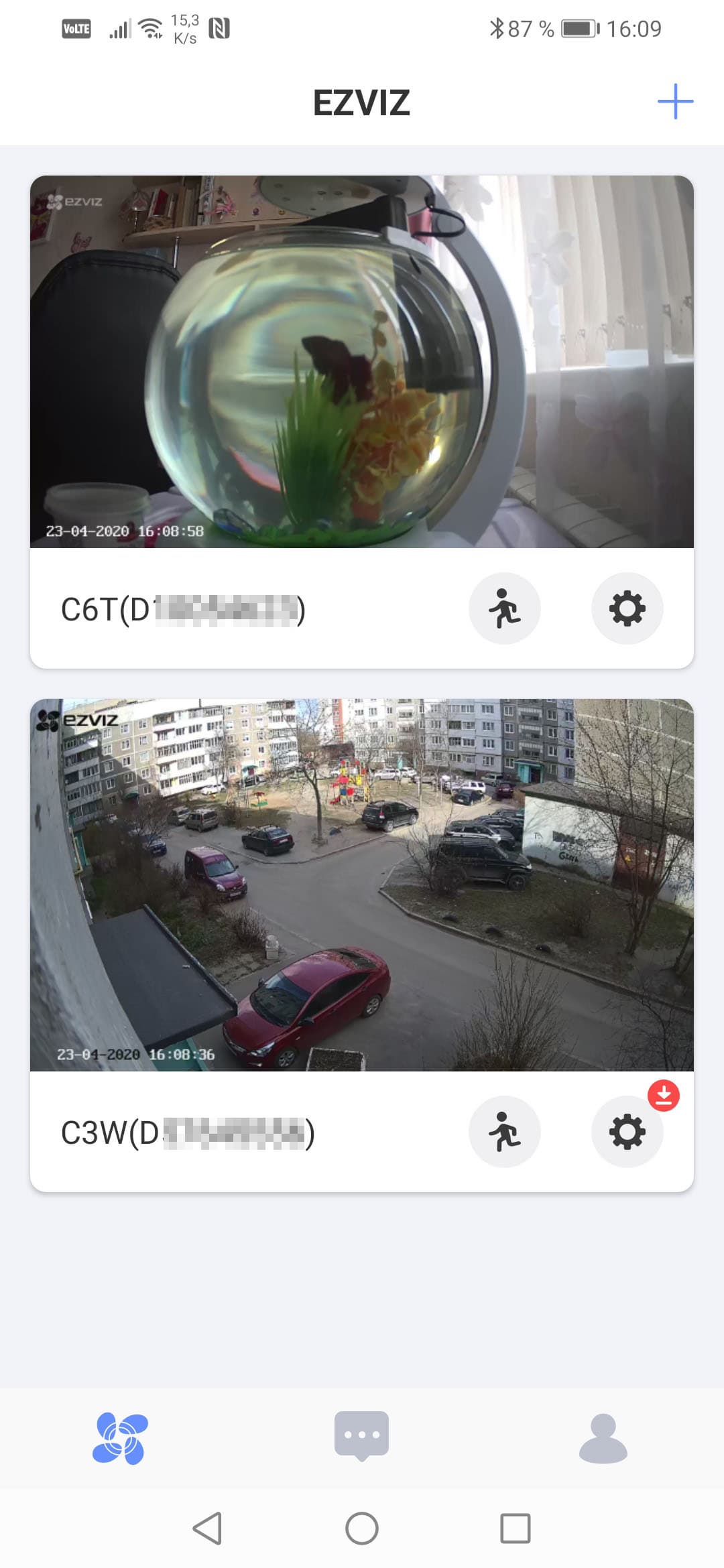The width and height of the screenshot is (724, 1568).
Task: Toggle motion detection for the C3W camera
Action: pyautogui.click(x=504, y=1132)
